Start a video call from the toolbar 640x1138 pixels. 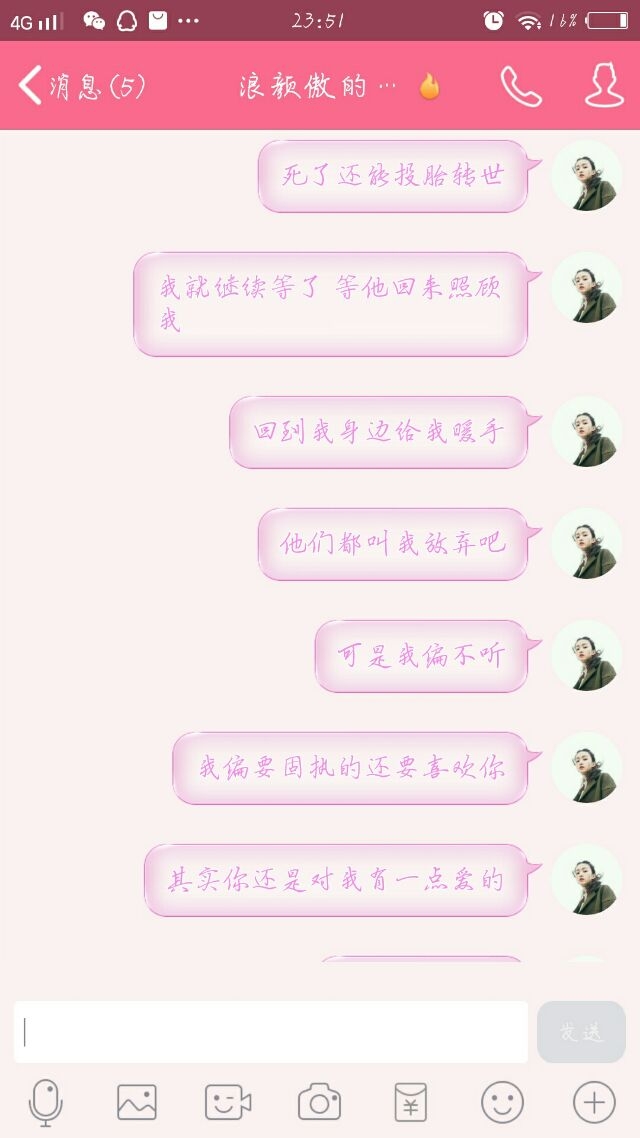(228, 1102)
